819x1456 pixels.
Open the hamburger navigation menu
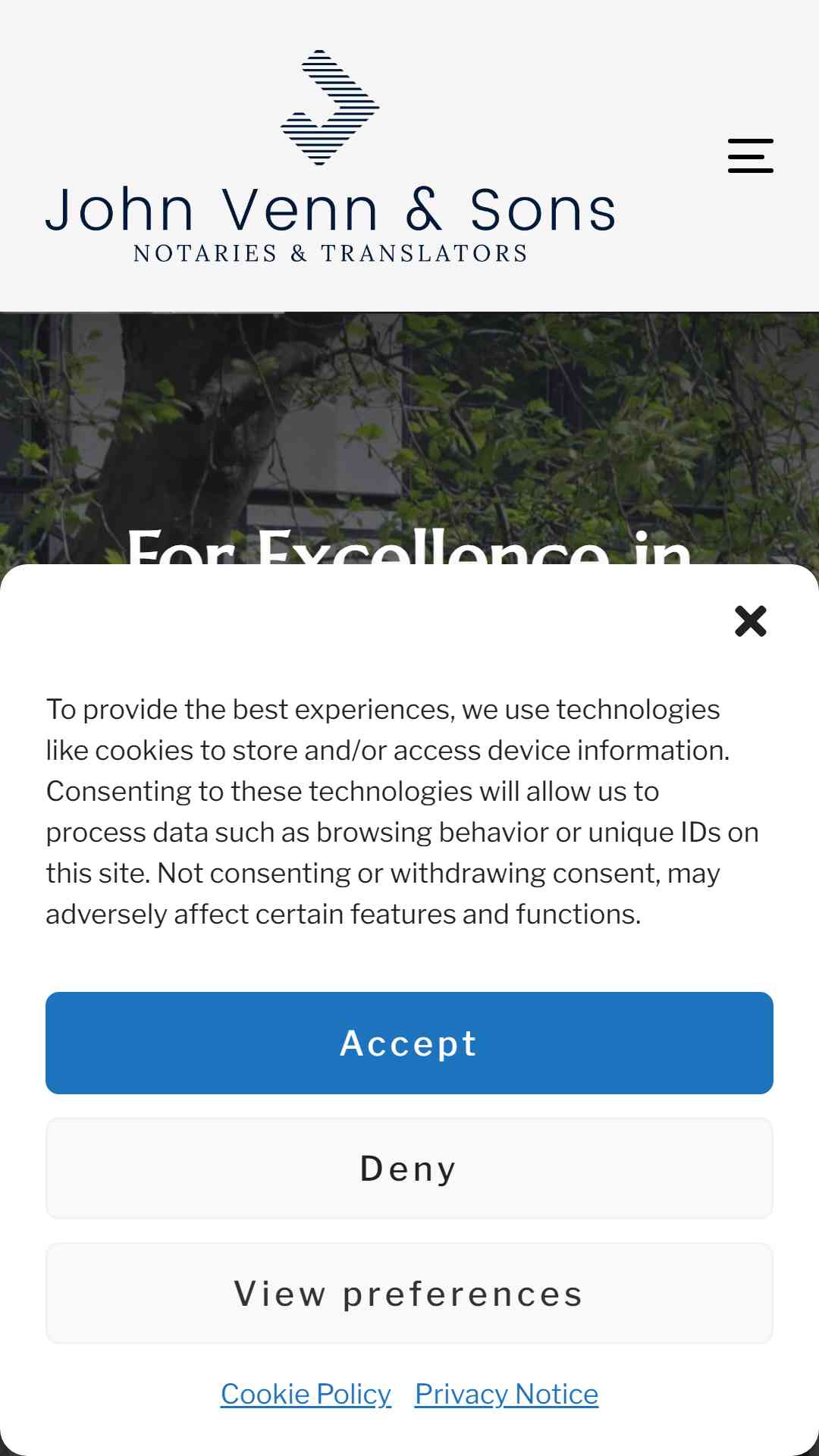750,155
